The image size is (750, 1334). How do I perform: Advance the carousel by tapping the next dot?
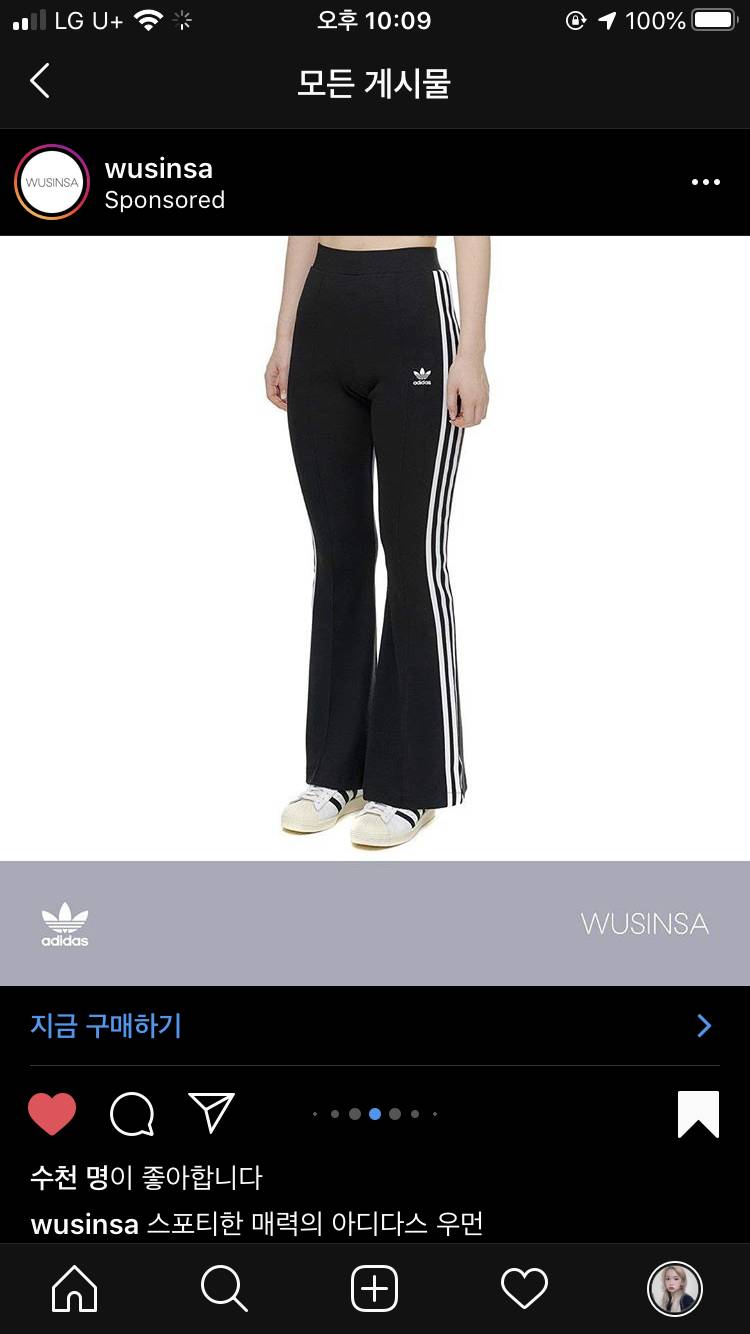[394, 1113]
